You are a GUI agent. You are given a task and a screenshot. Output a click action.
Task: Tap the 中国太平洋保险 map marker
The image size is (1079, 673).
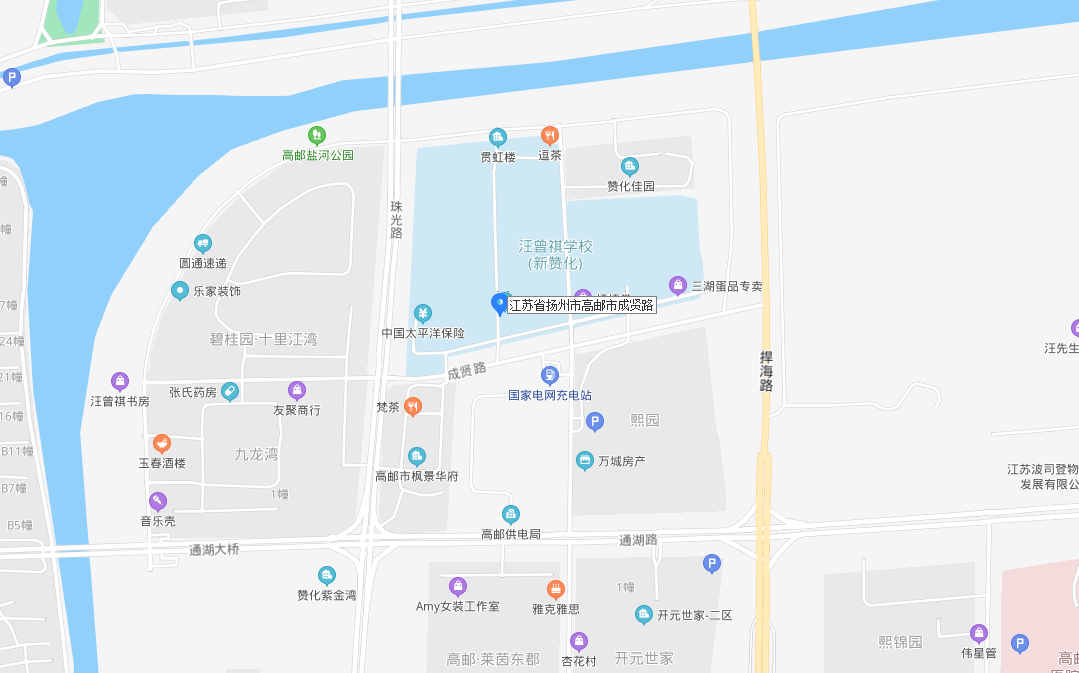point(423,313)
